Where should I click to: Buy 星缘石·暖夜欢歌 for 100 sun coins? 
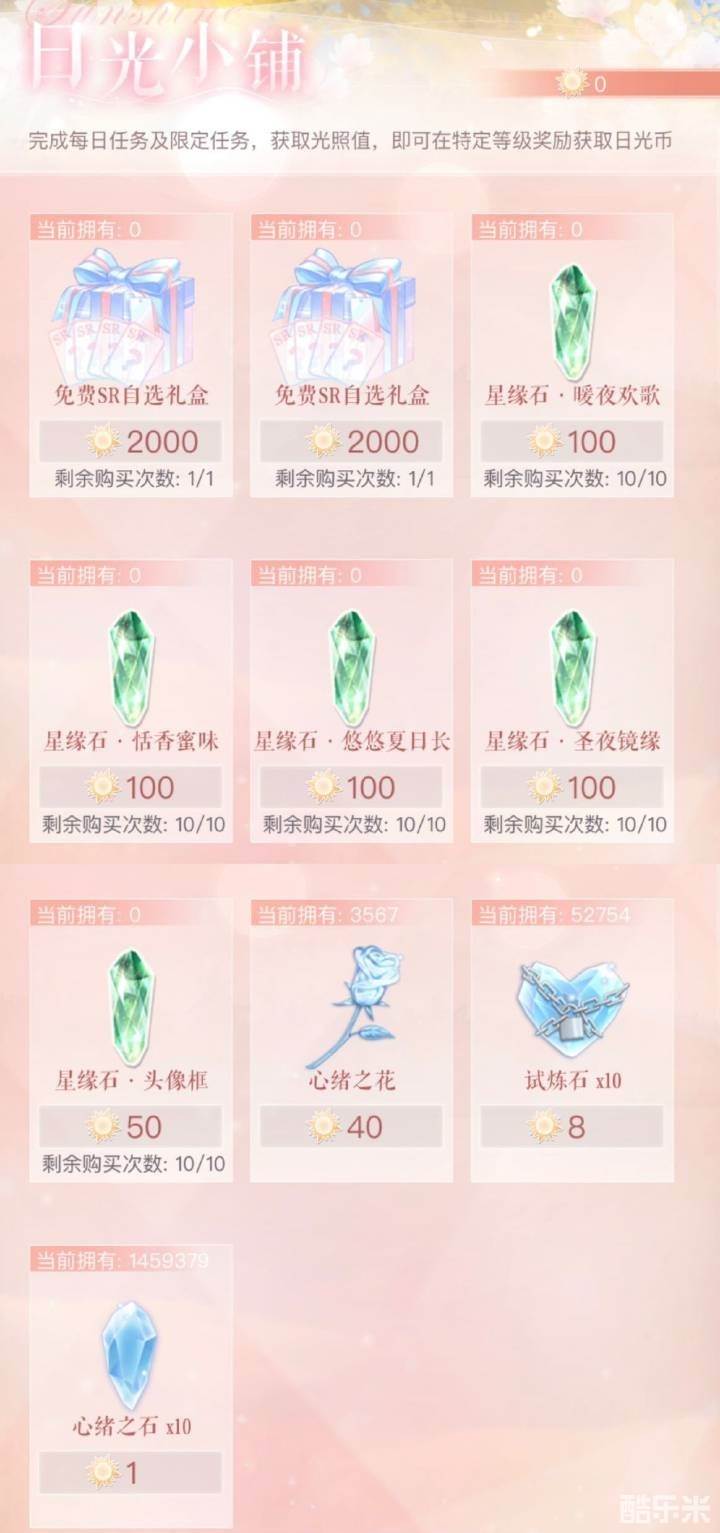coord(572,441)
